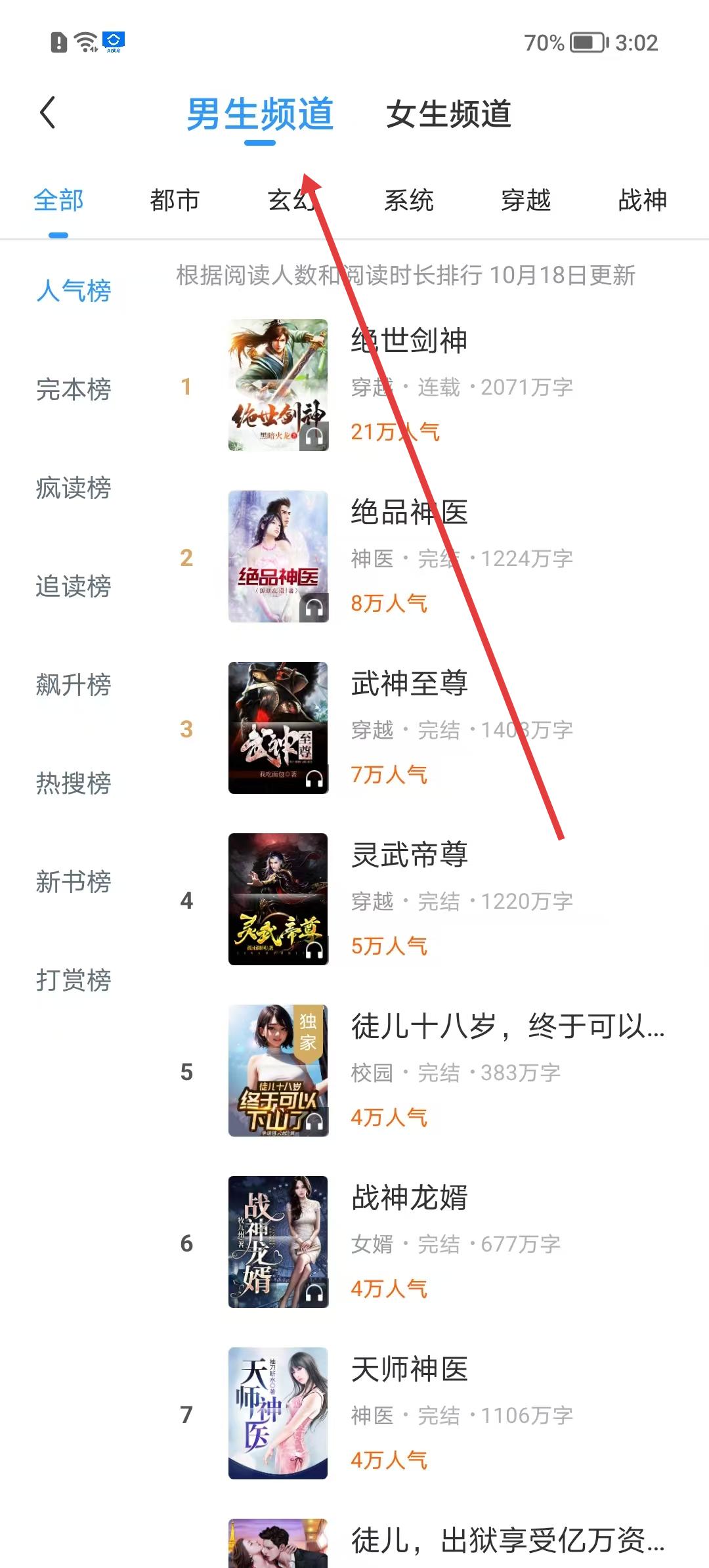This screenshot has height=1568, width=709.
Task: Open the book 绝品神医
Action: 409,512
